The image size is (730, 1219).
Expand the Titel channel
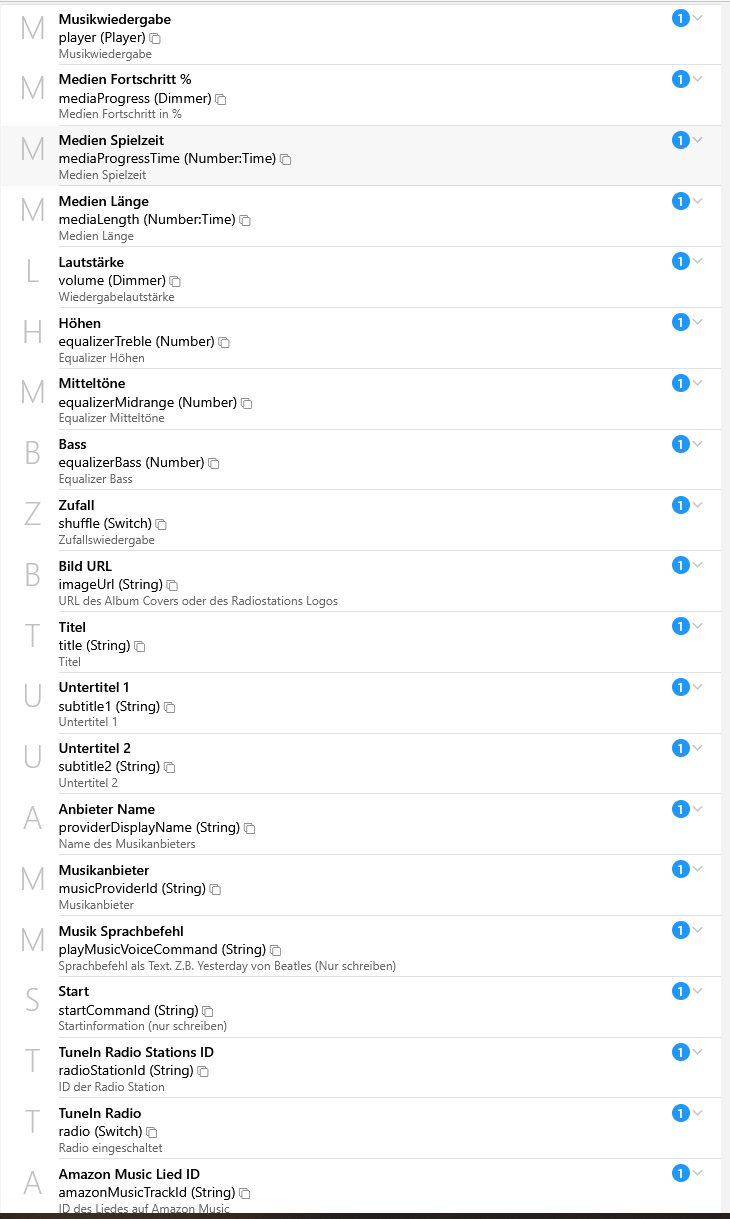pos(698,626)
